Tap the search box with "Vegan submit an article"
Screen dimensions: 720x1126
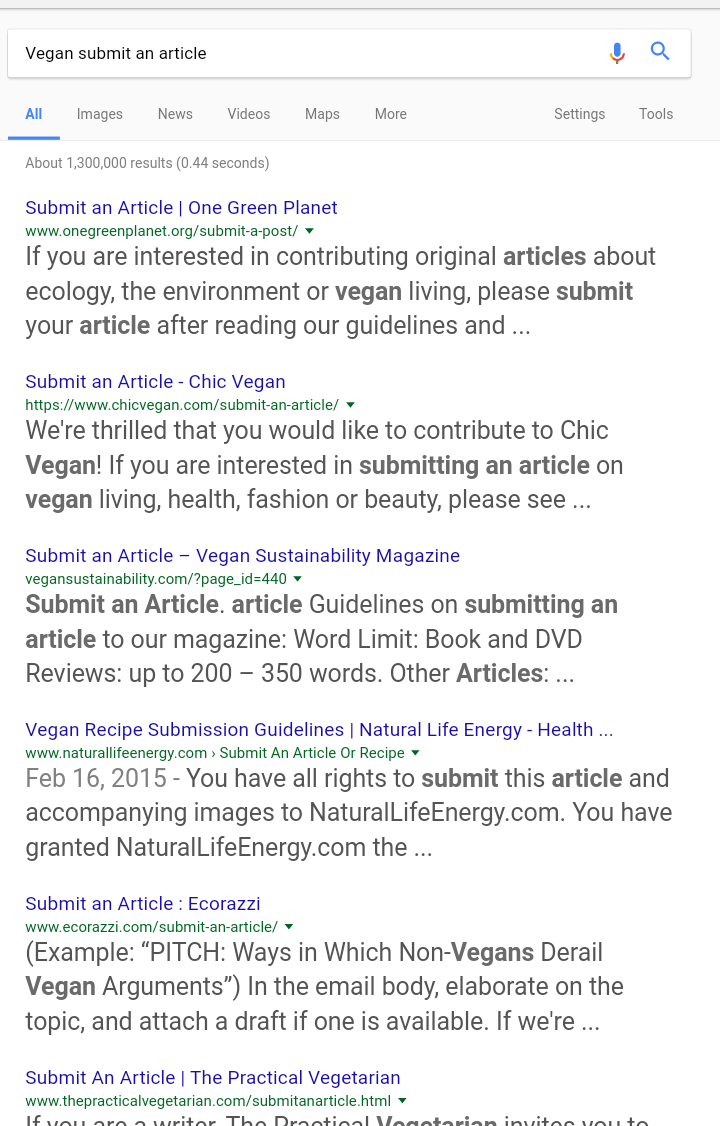(x=300, y=53)
